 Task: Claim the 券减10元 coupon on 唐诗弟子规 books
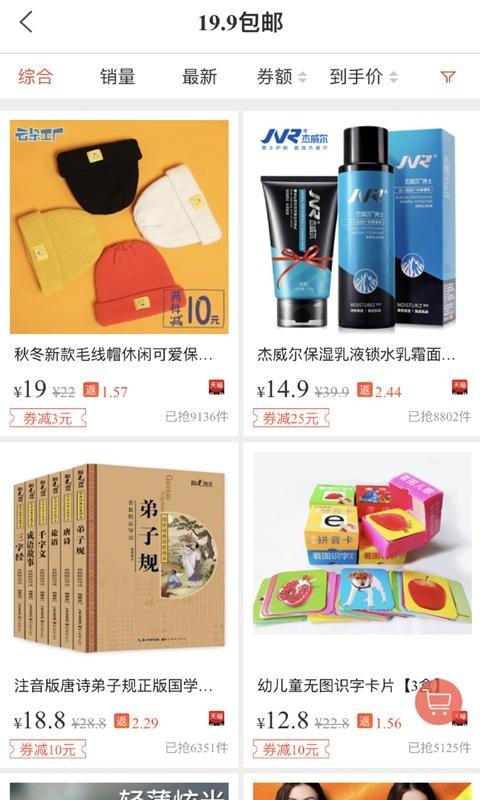tap(47, 749)
